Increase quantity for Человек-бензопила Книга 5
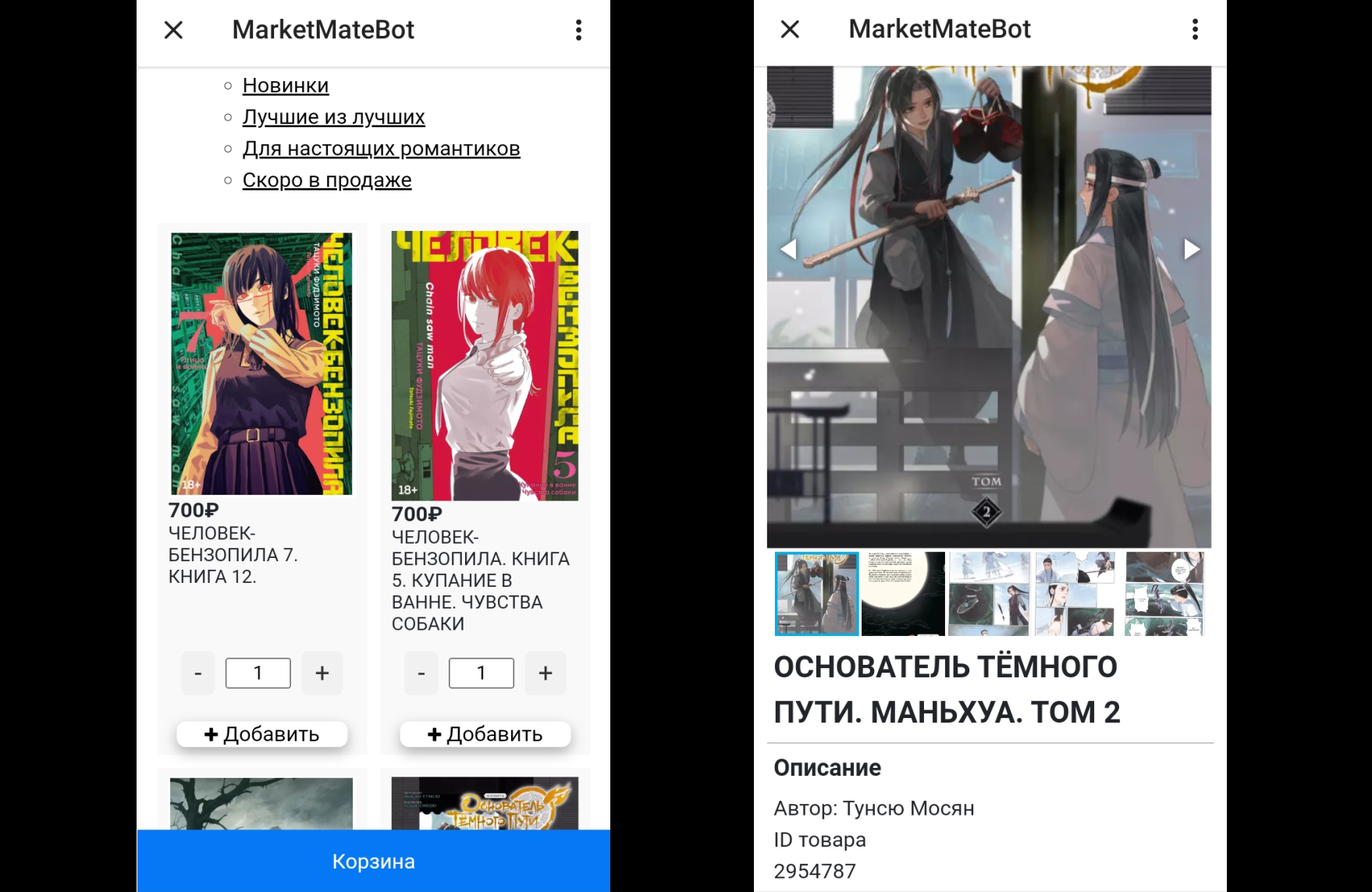This screenshot has width=1372, height=892. point(546,673)
